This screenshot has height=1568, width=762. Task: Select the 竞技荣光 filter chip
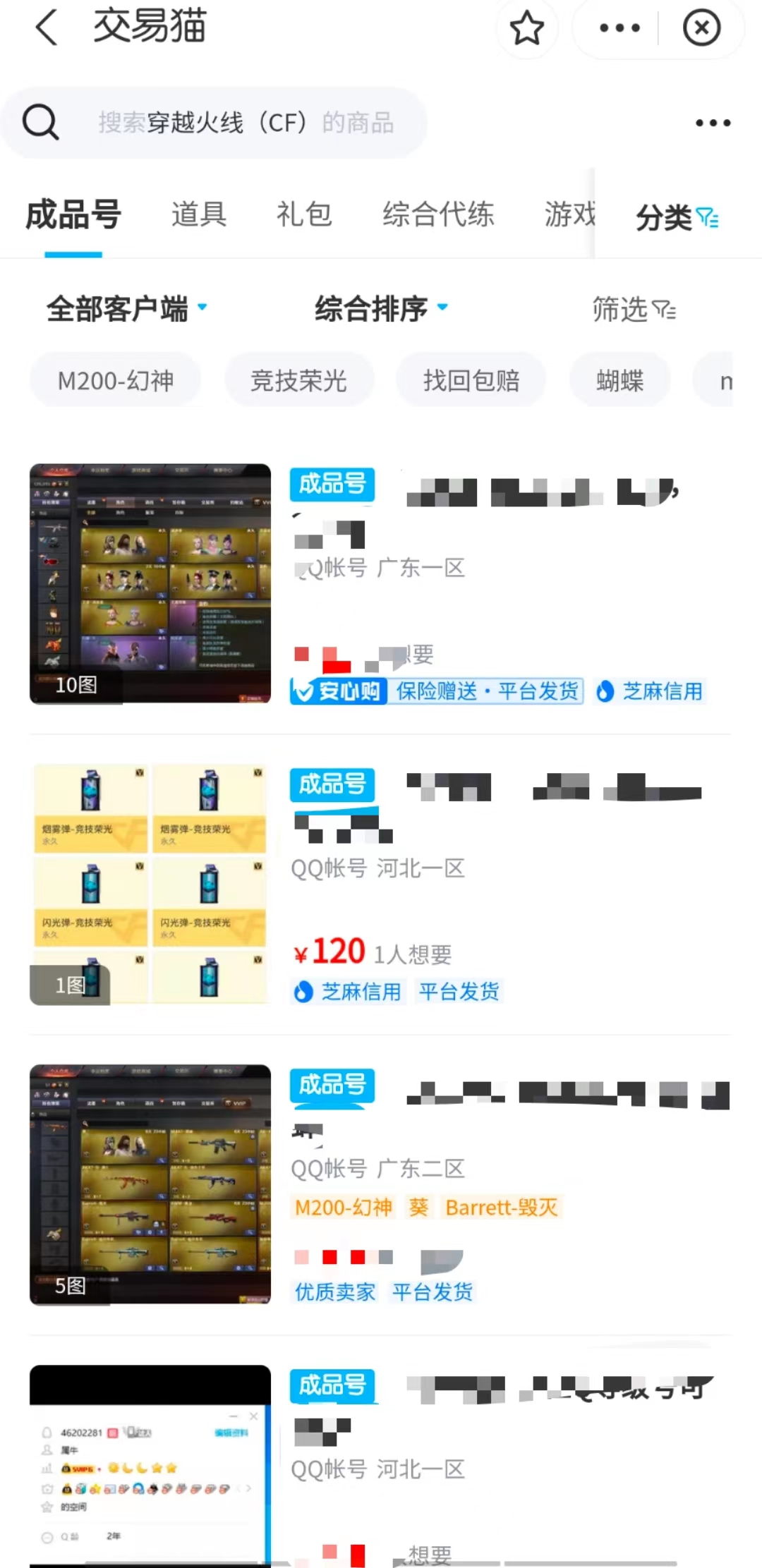click(298, 381)
